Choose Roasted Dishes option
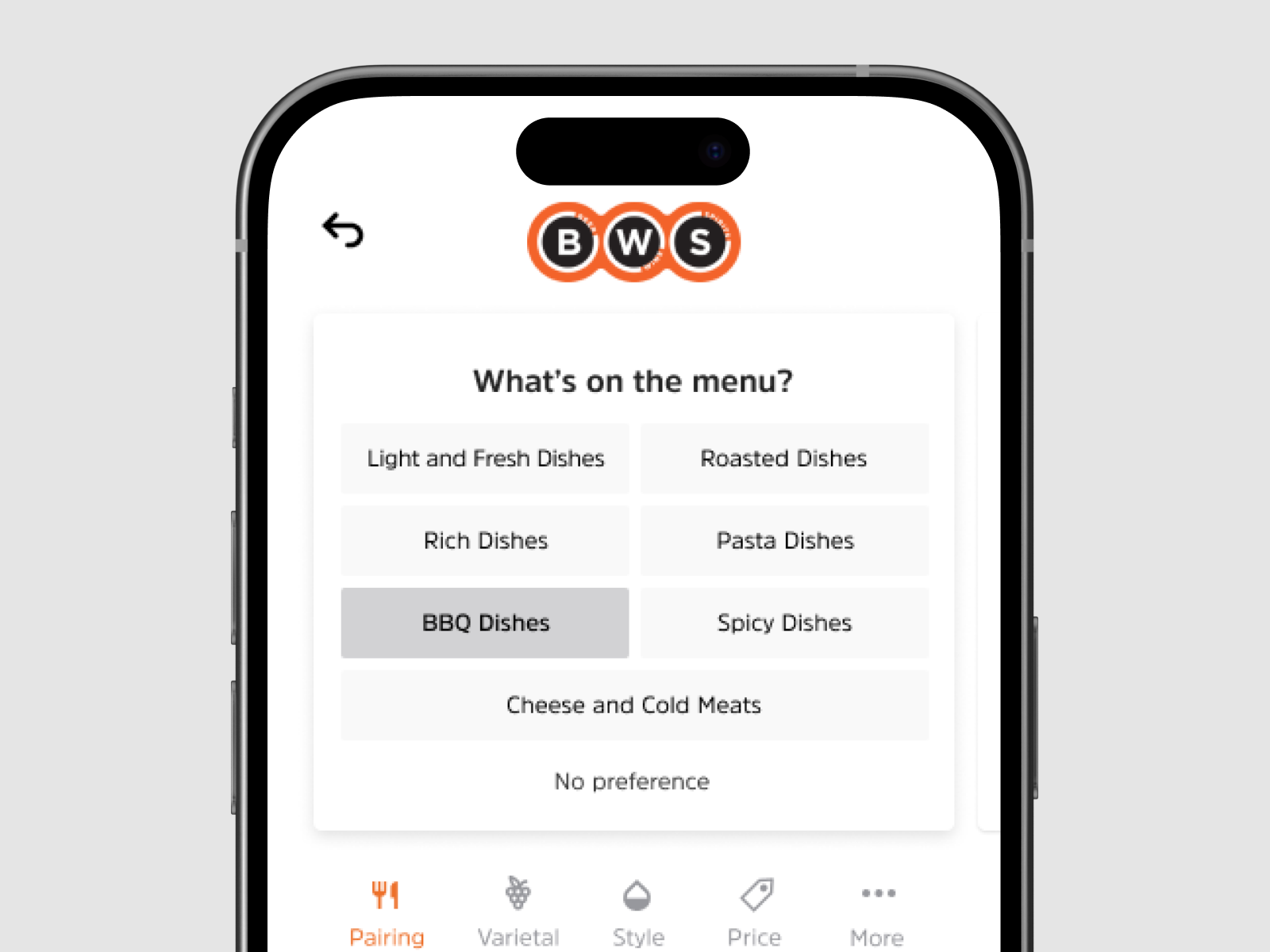1270x952 pixels. pyautogui.click(x=784, y=459)
